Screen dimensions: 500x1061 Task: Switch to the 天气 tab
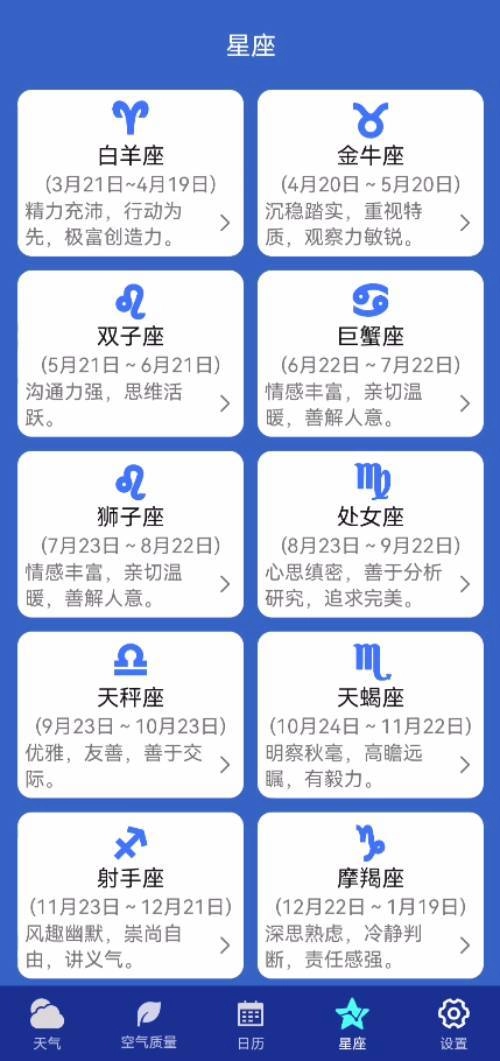47,1023
